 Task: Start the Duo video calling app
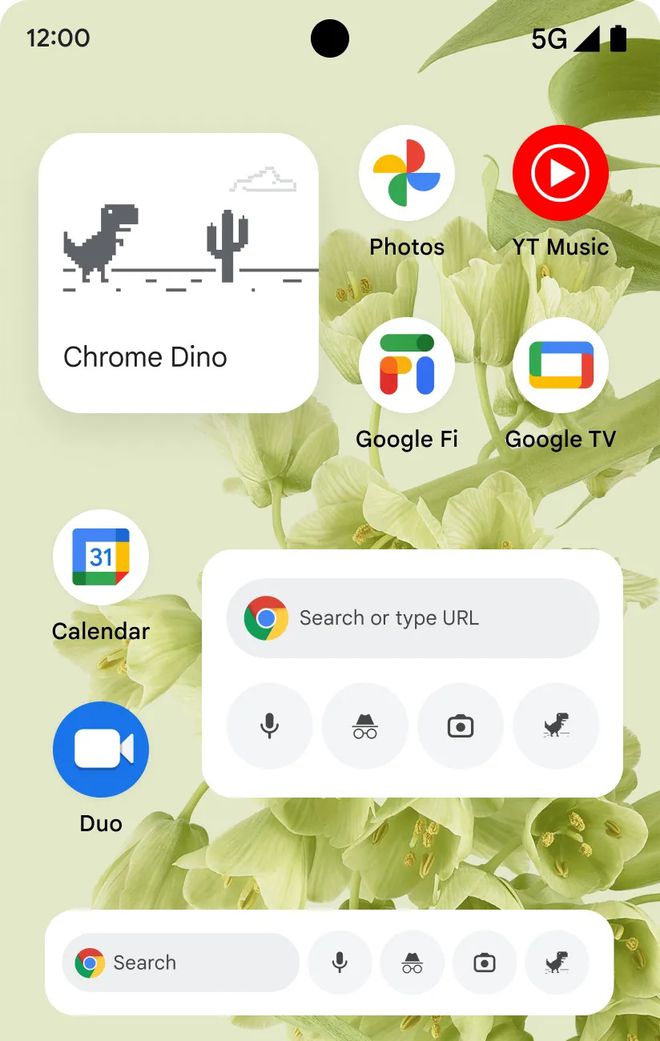(100, 750)
